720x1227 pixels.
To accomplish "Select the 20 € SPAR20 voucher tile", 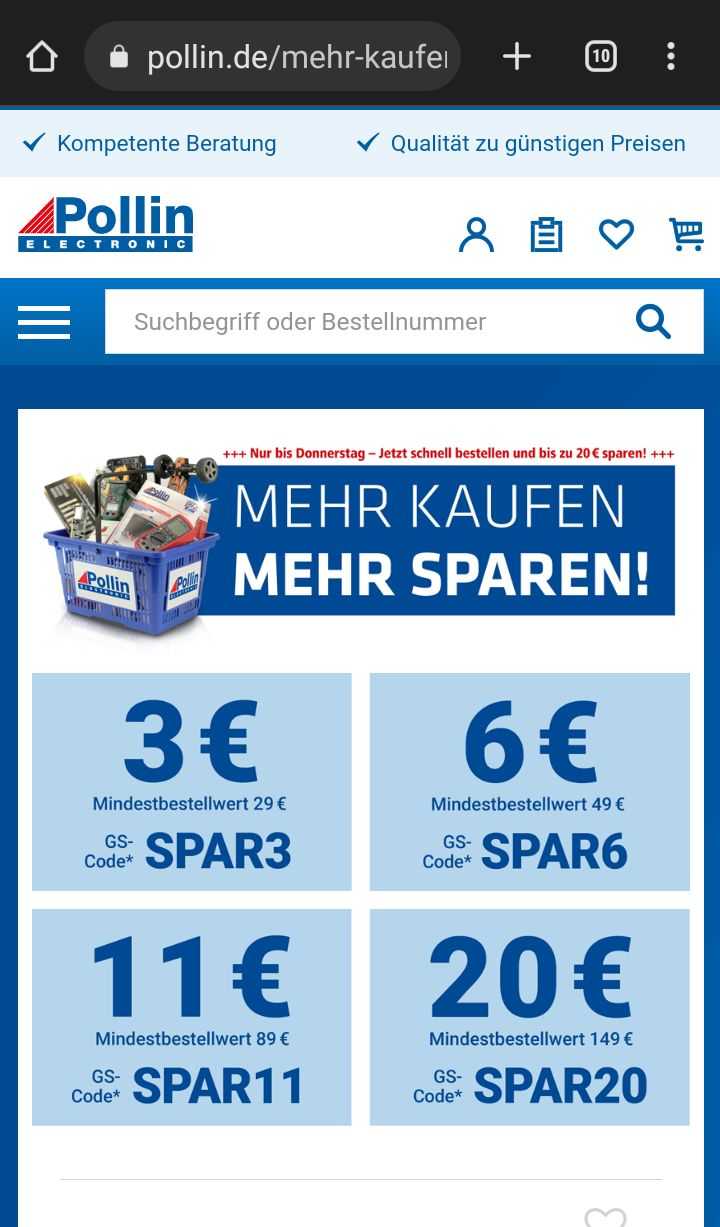I will click(x=530, y=1017).
